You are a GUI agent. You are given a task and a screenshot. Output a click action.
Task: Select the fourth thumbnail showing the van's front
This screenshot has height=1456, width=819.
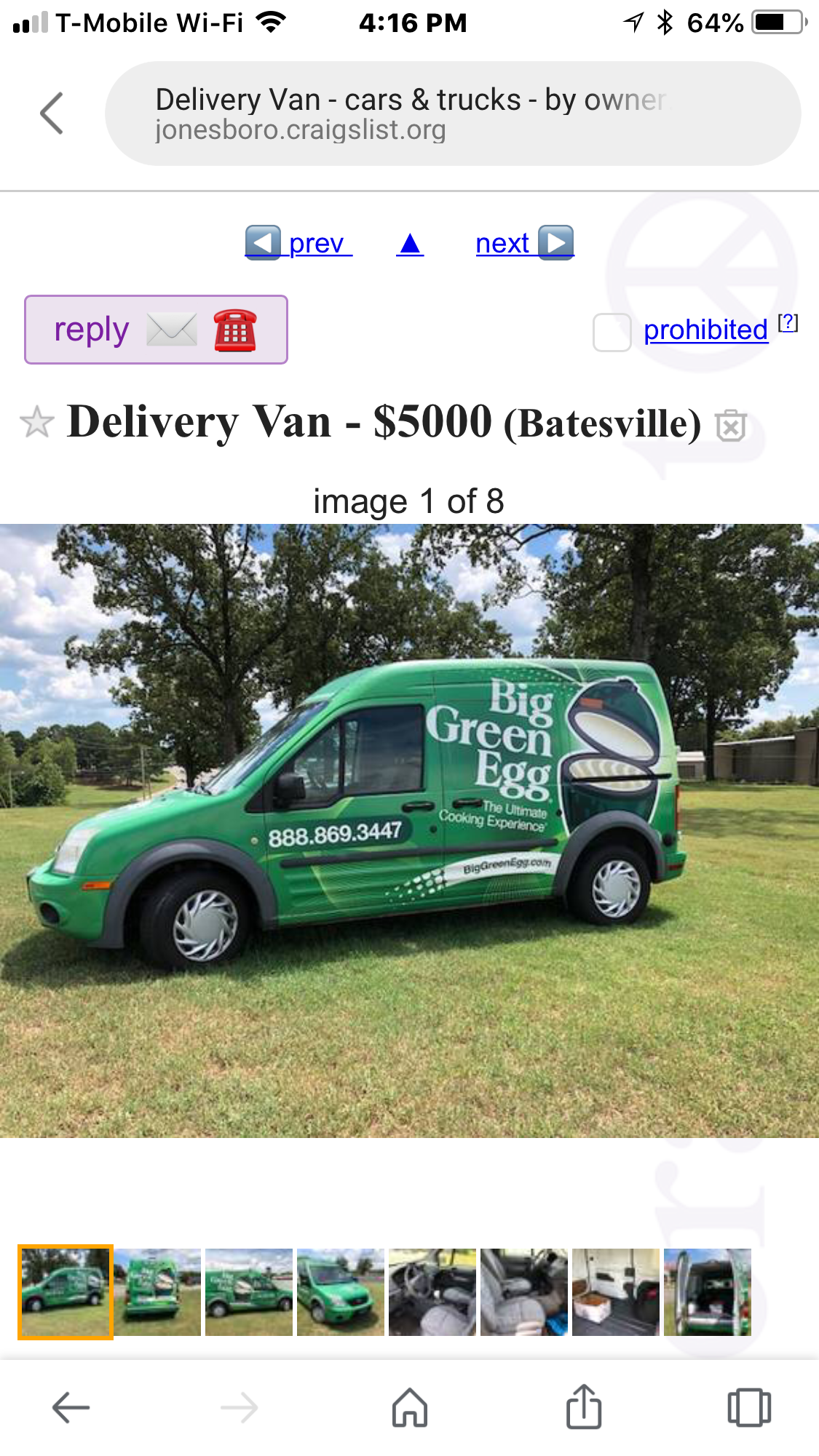pos(341,1292)
